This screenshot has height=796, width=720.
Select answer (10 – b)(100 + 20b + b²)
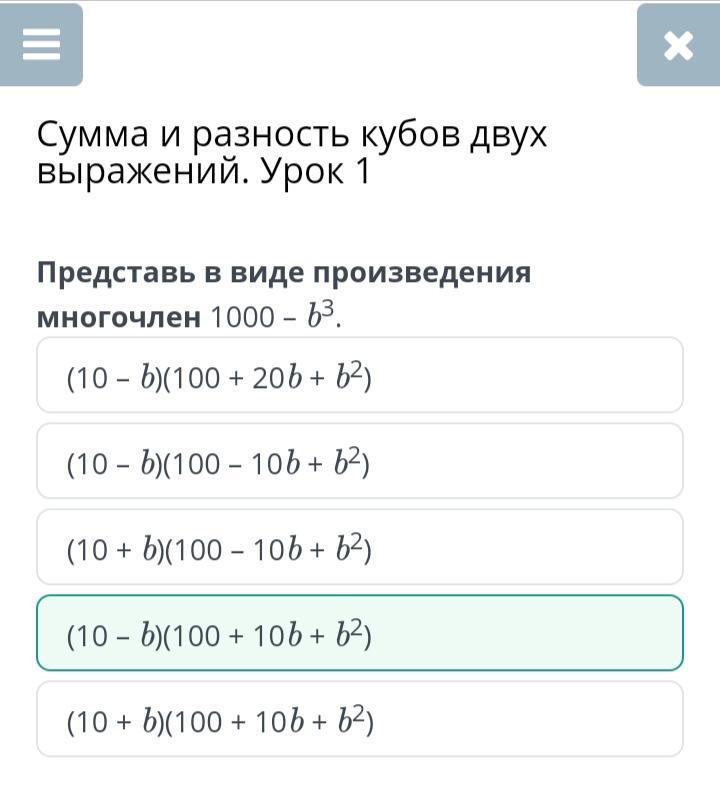click(x=360, y=375)
